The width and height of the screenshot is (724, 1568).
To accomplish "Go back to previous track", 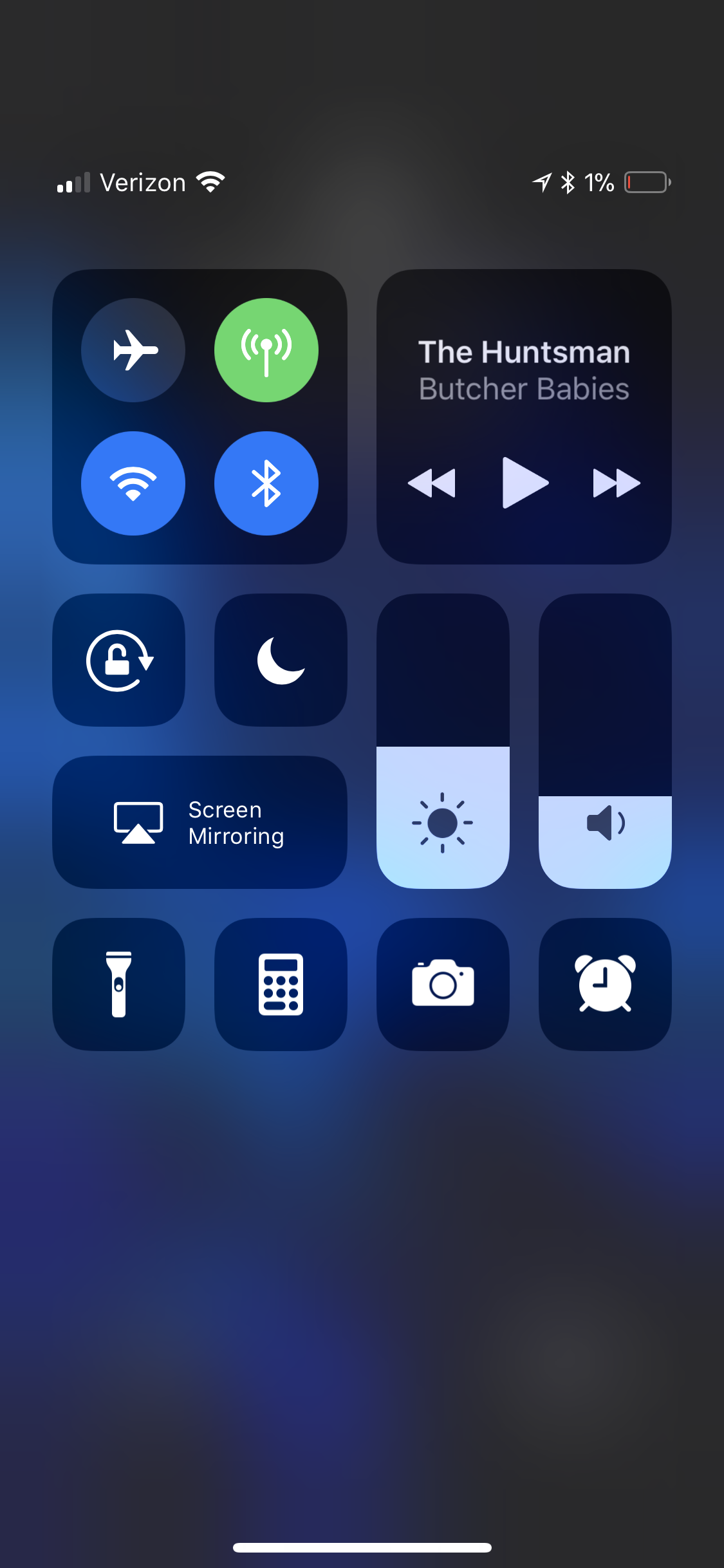I will tap(432, 483).
